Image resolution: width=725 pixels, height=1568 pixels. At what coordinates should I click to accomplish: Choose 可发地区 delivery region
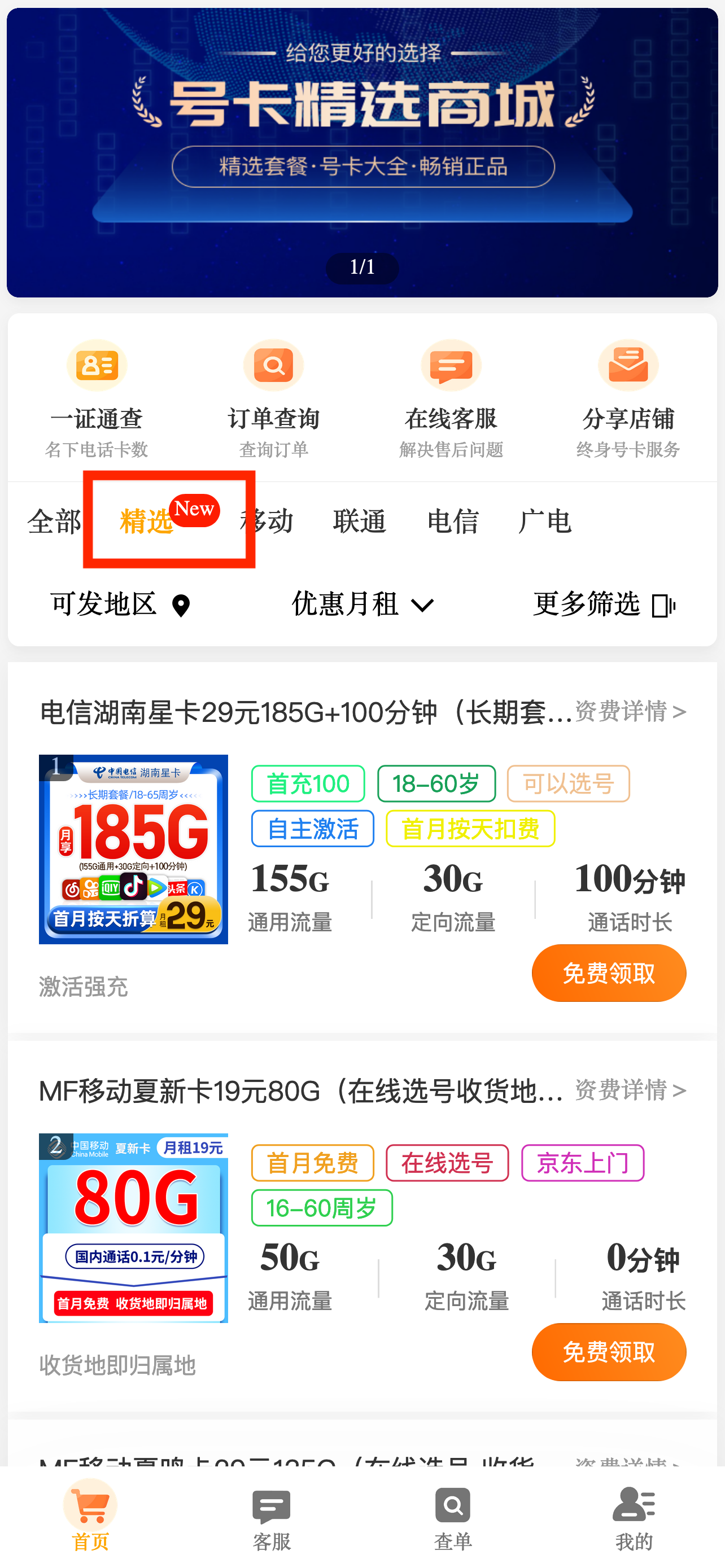coord(120,605)
